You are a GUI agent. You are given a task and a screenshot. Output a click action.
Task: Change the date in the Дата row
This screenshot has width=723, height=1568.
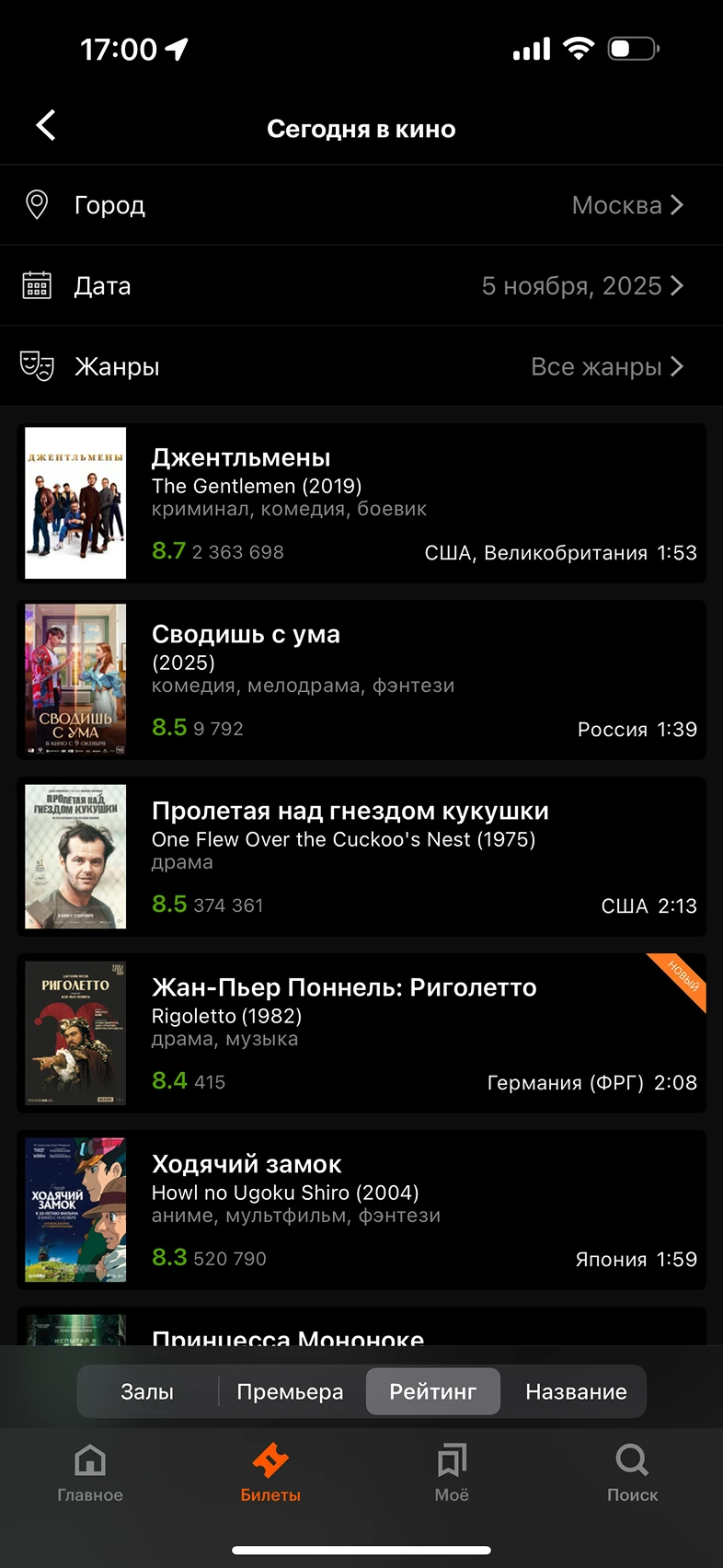(361, 286)
